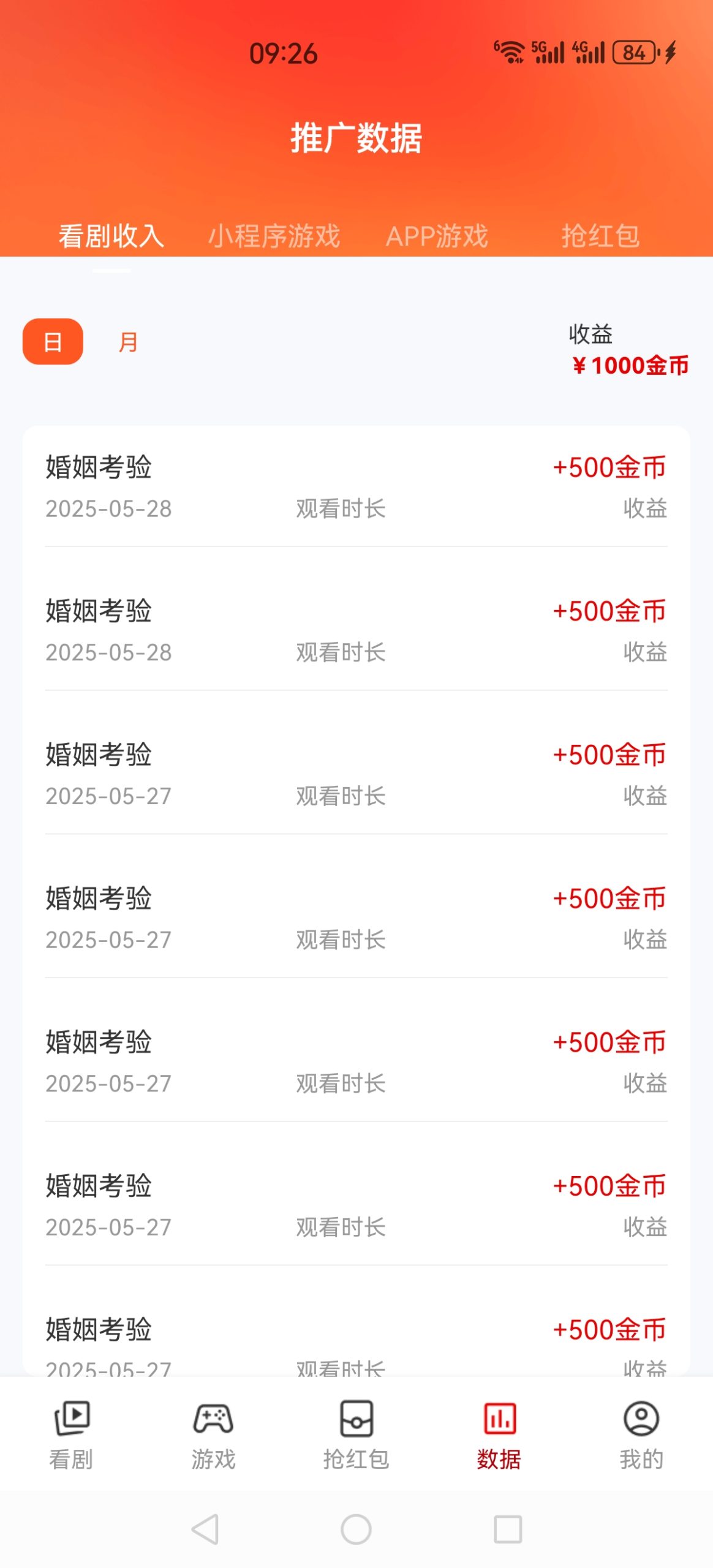713x1568 pixels.
Task: Open the first 婚姻考验 record
Action: click(355, 484)
